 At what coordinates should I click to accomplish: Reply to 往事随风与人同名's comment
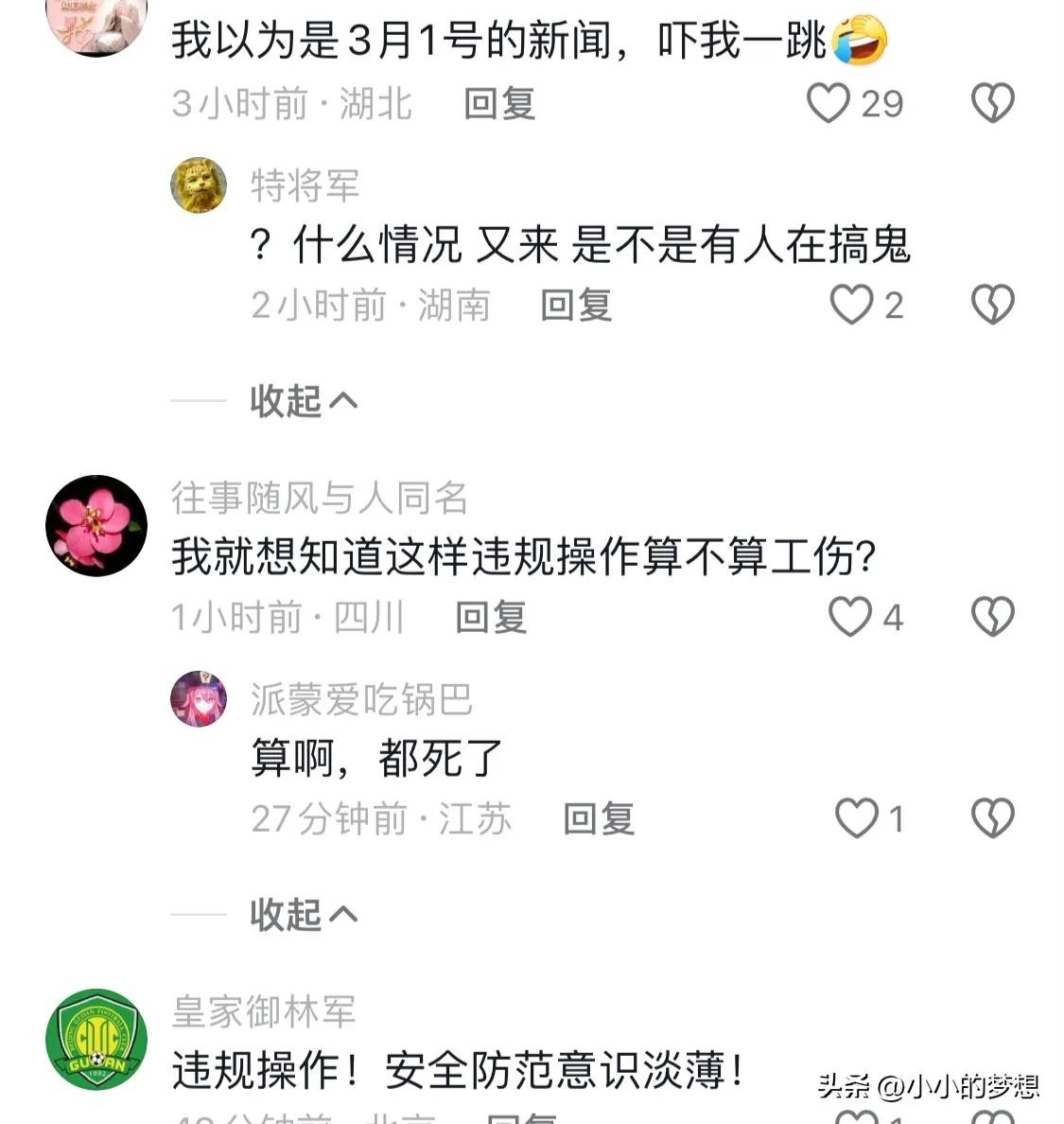coord(491,617)
